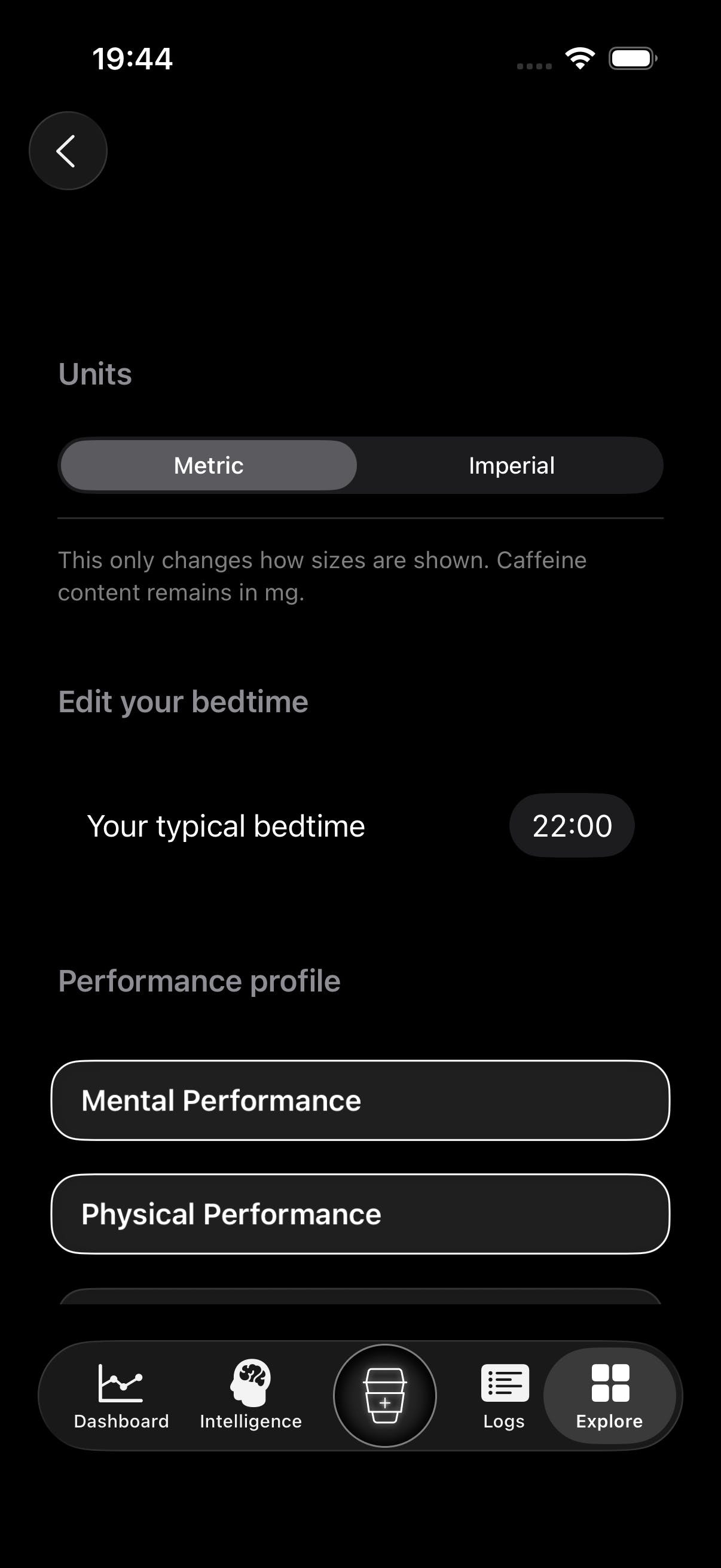Choose the Physical Performance profile
Image resolution: width=721 pixels, height=1568 pixels.
pyautogui.click(x=360, y=1215)
